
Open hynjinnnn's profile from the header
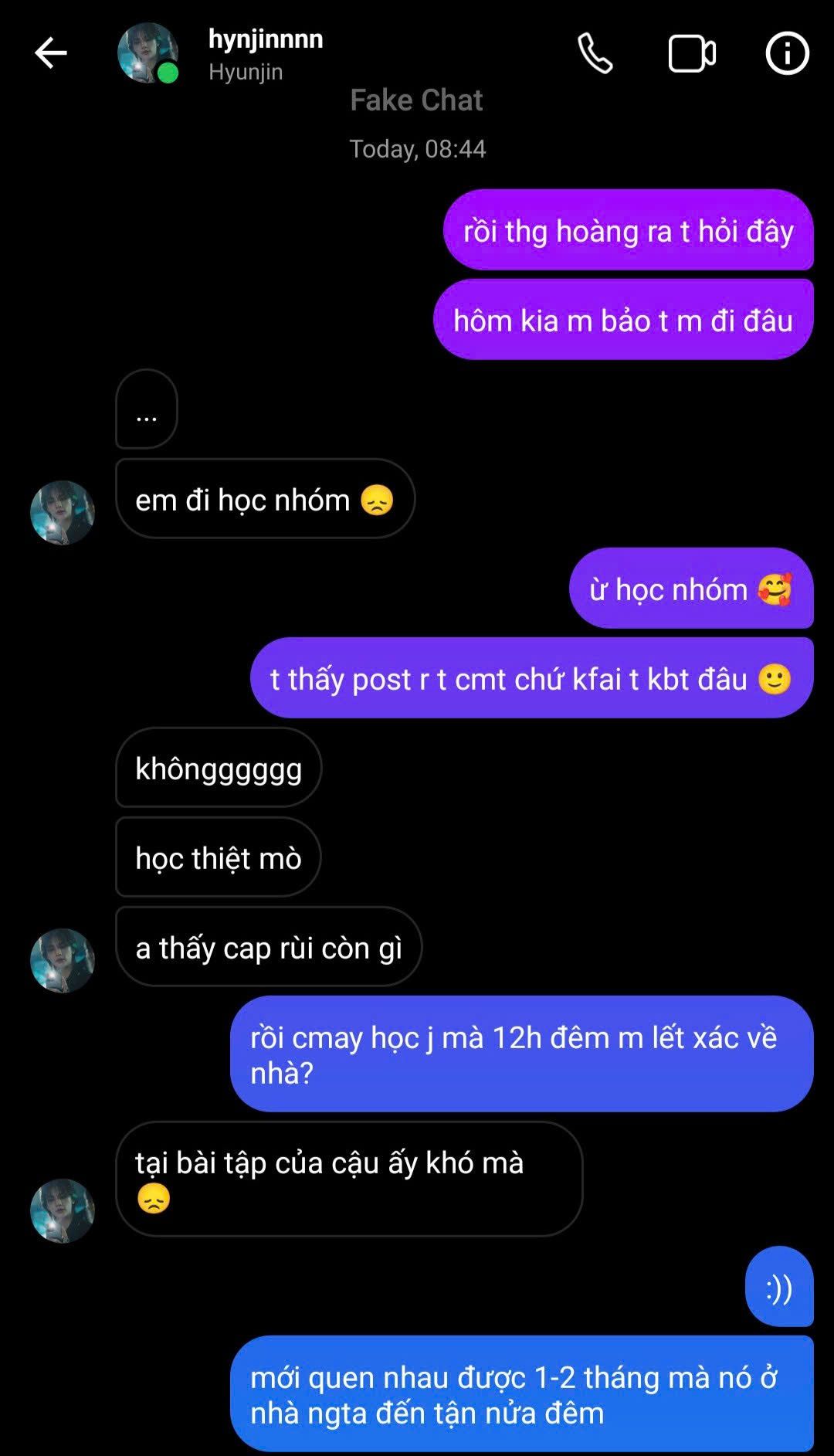click(266, 39)
